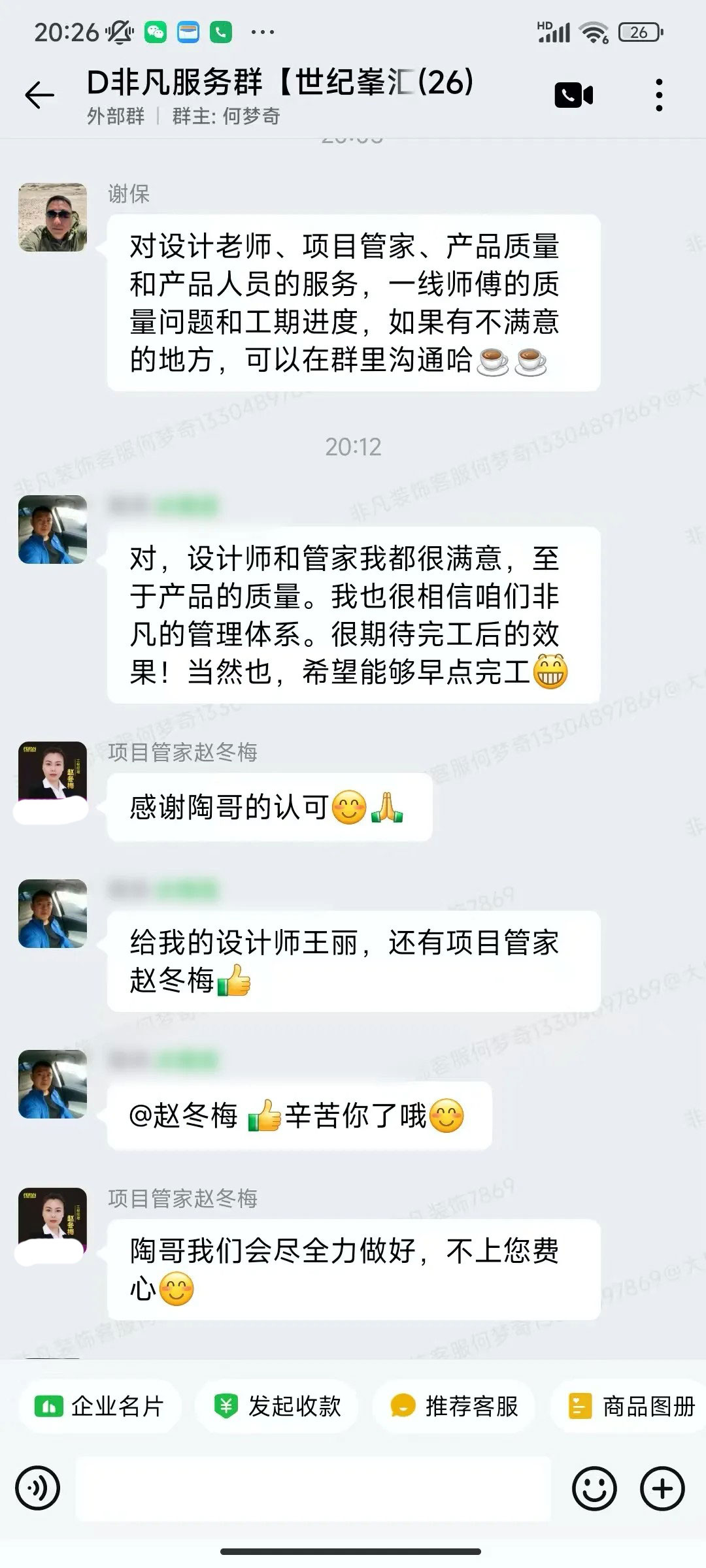Open the plus attachment menu

(662, 1489)
